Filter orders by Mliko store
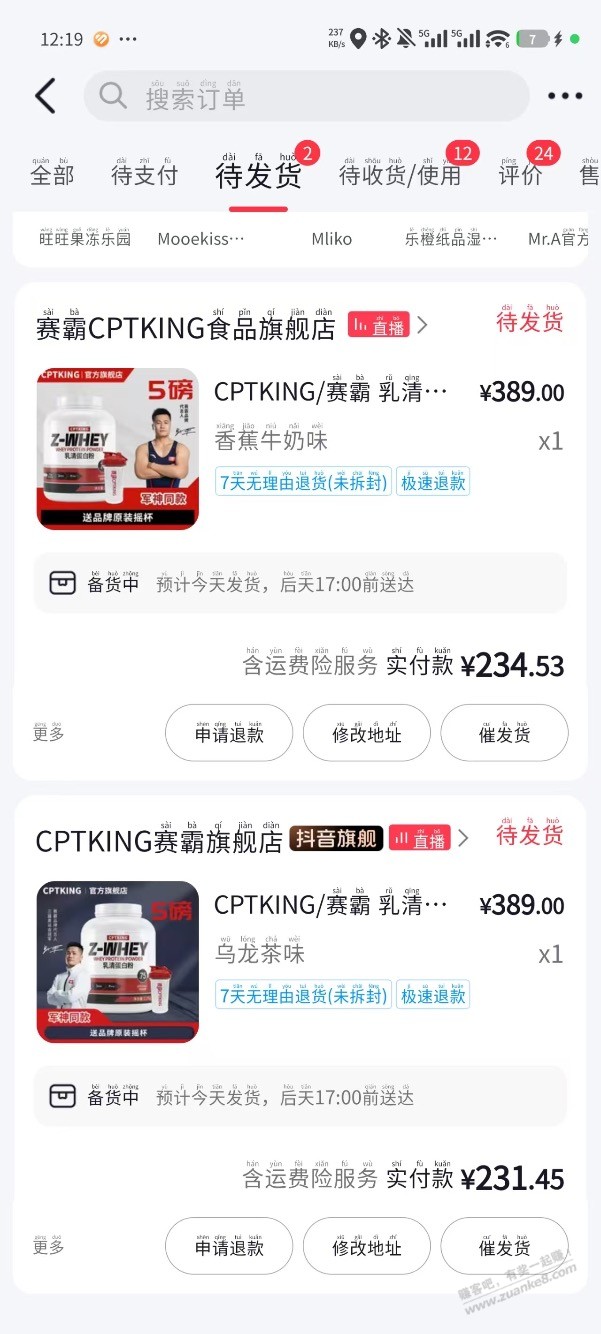601x1334 pixels. pyautogui.click(x=331, y=239)
